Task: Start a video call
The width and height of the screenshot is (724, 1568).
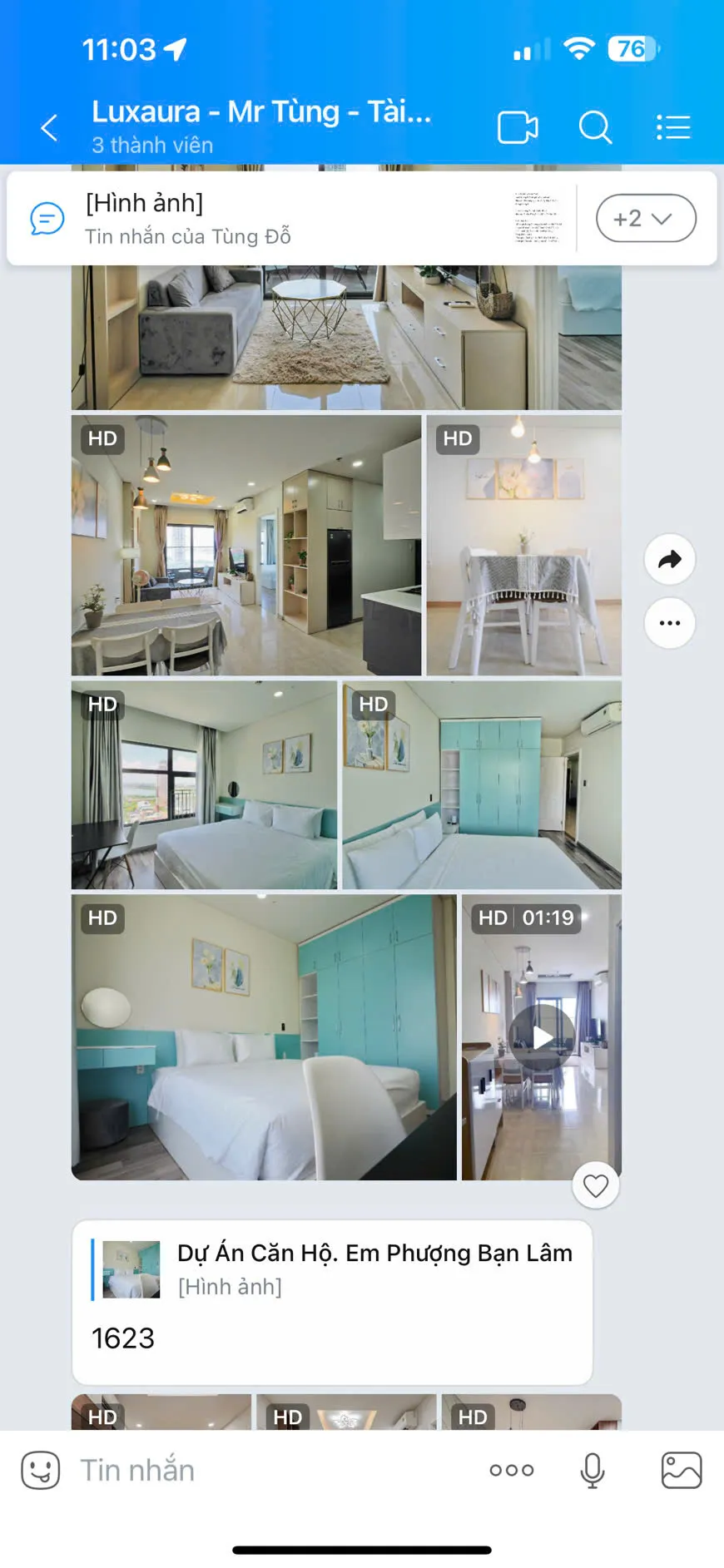Action: [x=517, y=127]
